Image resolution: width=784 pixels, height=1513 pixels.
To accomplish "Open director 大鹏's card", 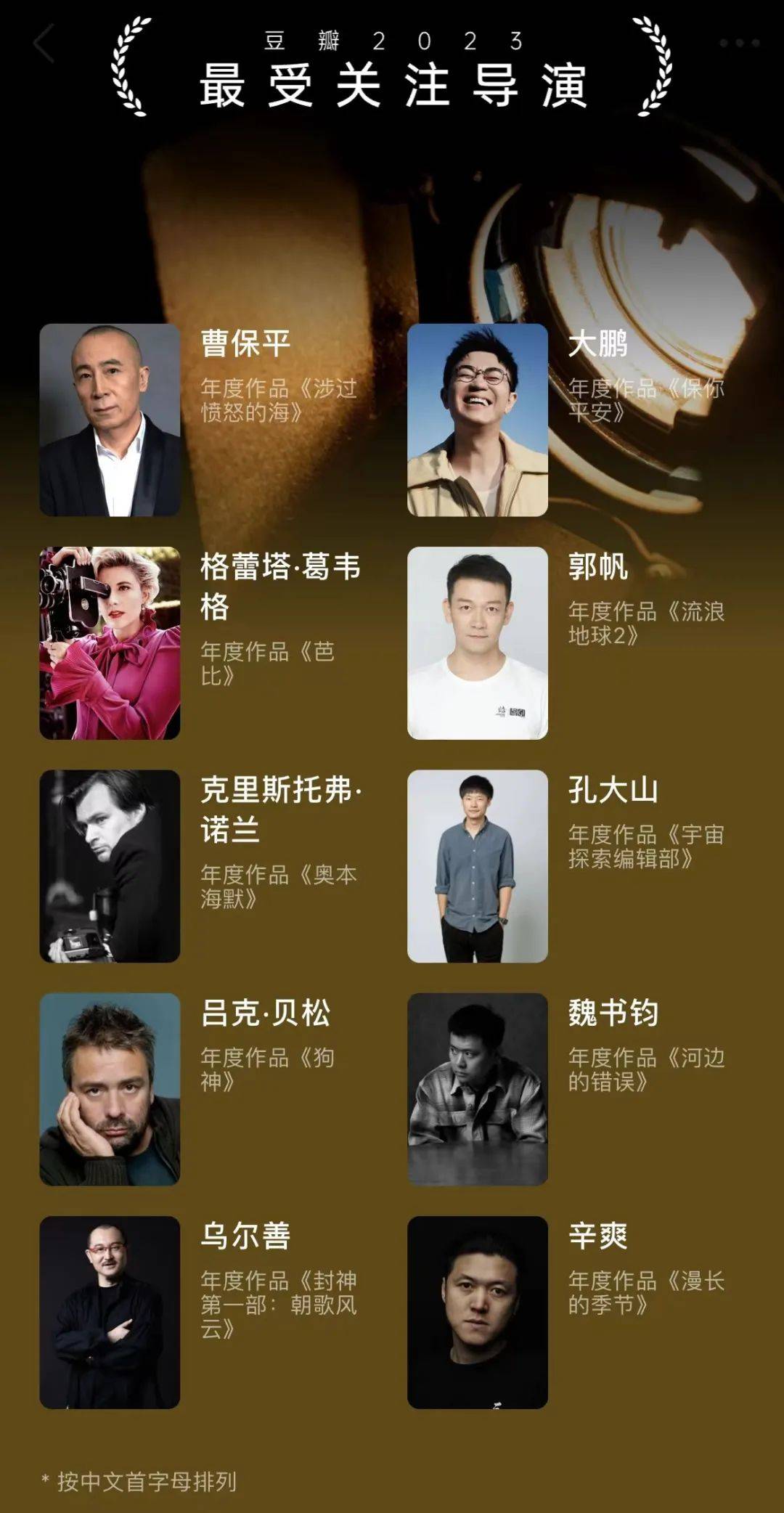I will pos(478,420).
